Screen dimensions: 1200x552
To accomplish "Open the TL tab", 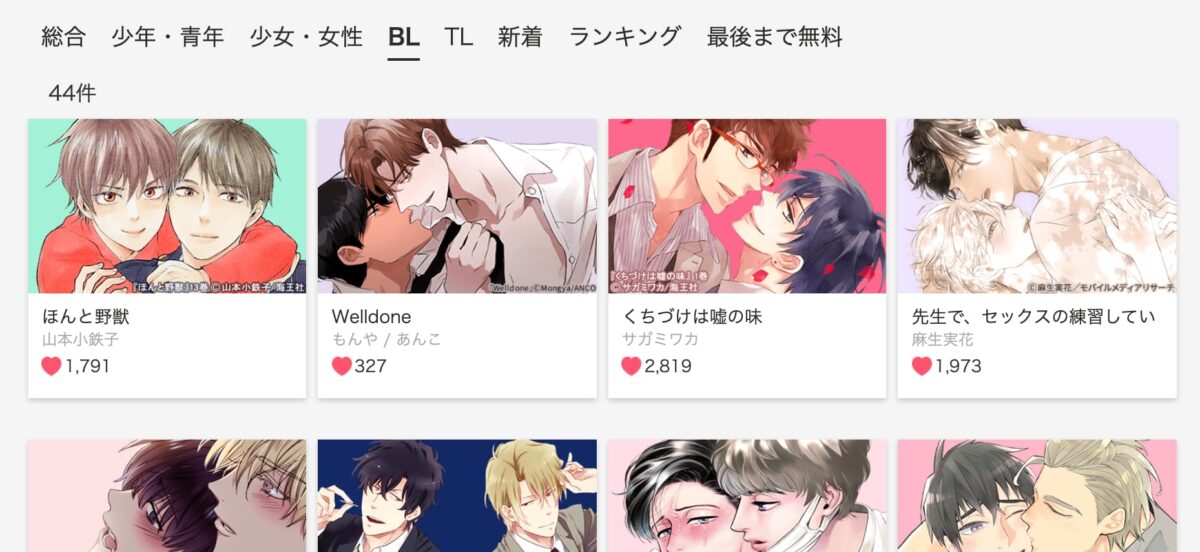I will click(x=459, y=38).
